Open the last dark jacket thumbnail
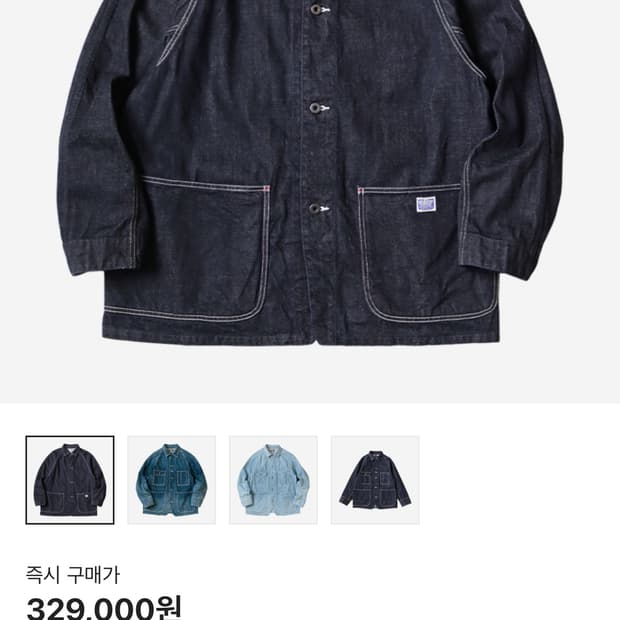The image size is (620, 620). click(375, 480)
